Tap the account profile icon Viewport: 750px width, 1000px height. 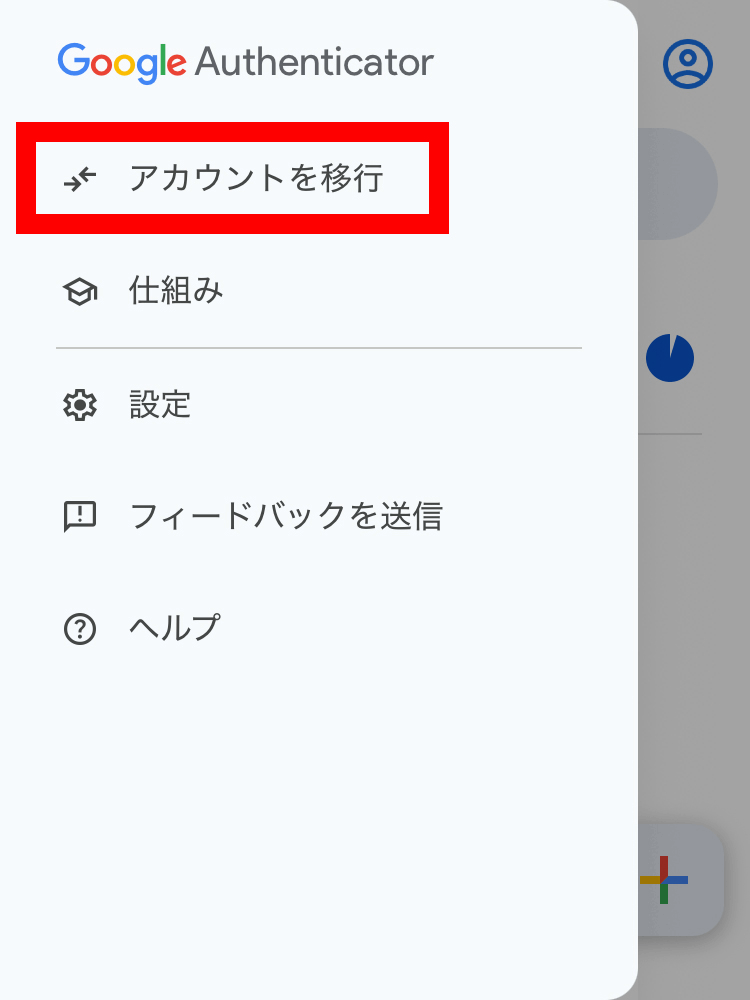tap(688, 64)
